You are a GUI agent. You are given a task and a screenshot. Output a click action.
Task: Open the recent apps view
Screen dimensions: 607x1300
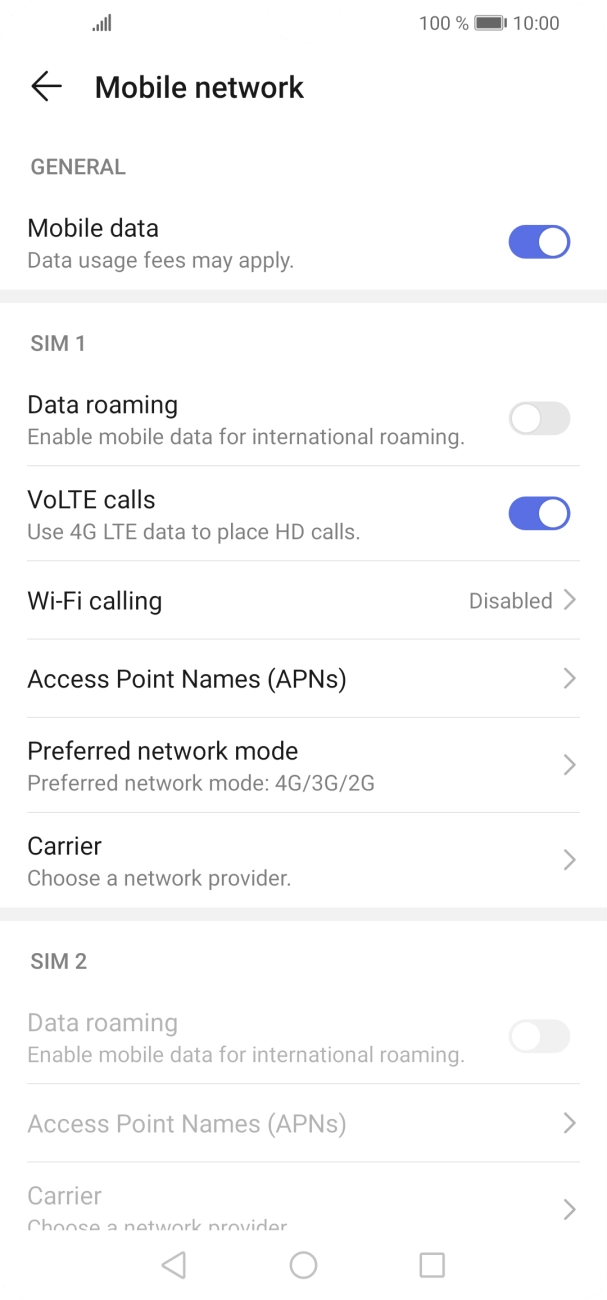tap(432, 1265)
